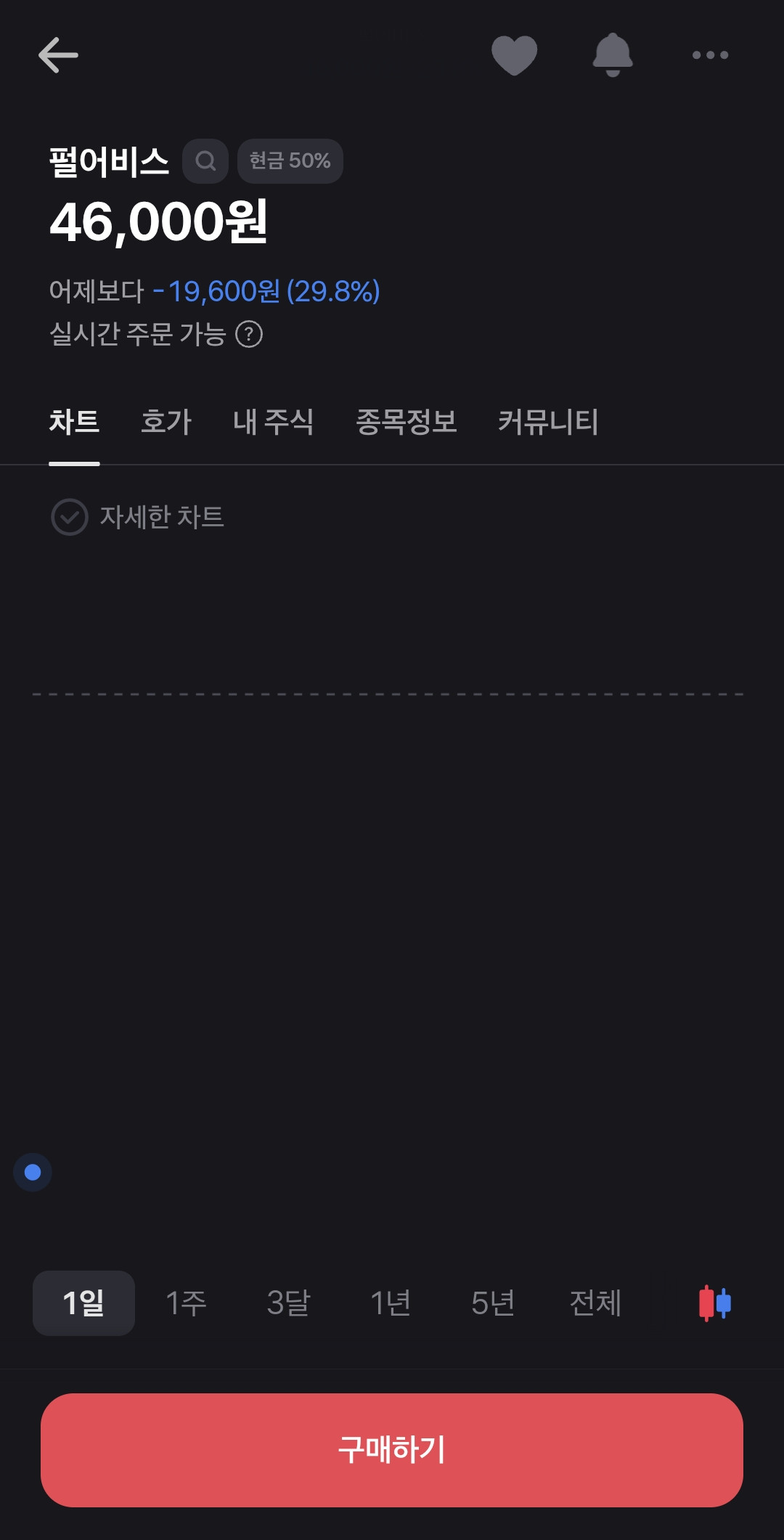This screenshot has width=784, height=1540.
Task: Select the 3달 chart range
Action: click(x=288, y=1303)
